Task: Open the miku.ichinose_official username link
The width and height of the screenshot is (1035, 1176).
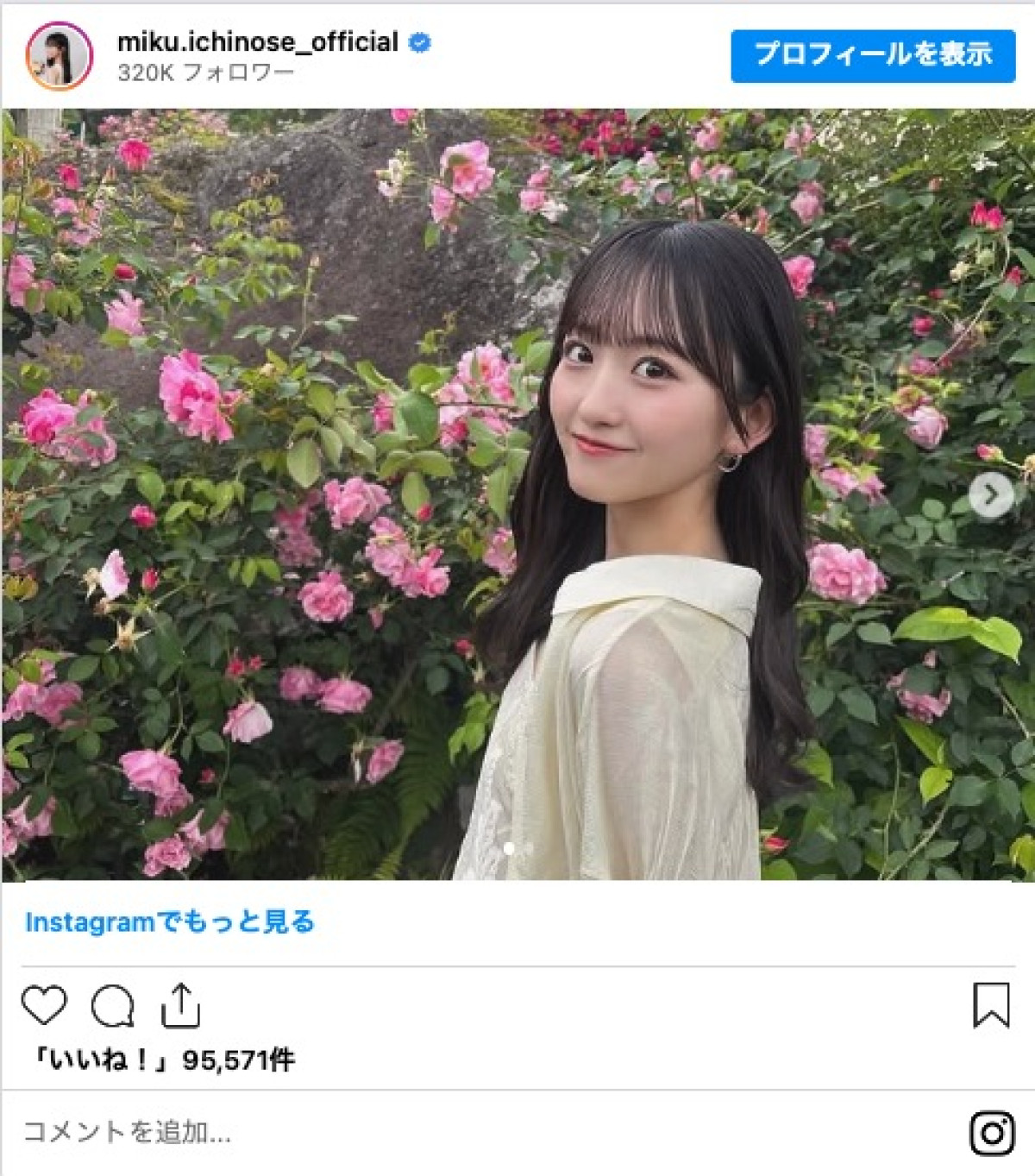Action: (x=257, y=42)
